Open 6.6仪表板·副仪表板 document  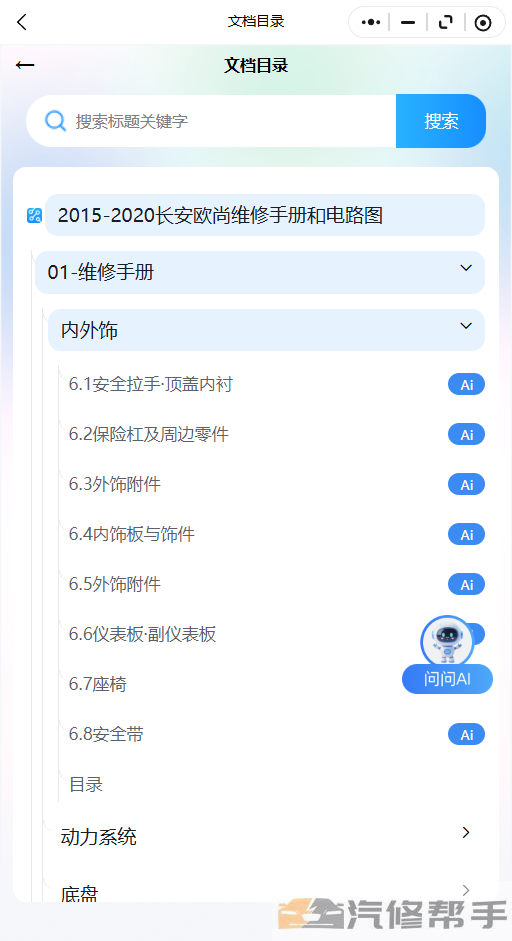(x=142, y=634)
